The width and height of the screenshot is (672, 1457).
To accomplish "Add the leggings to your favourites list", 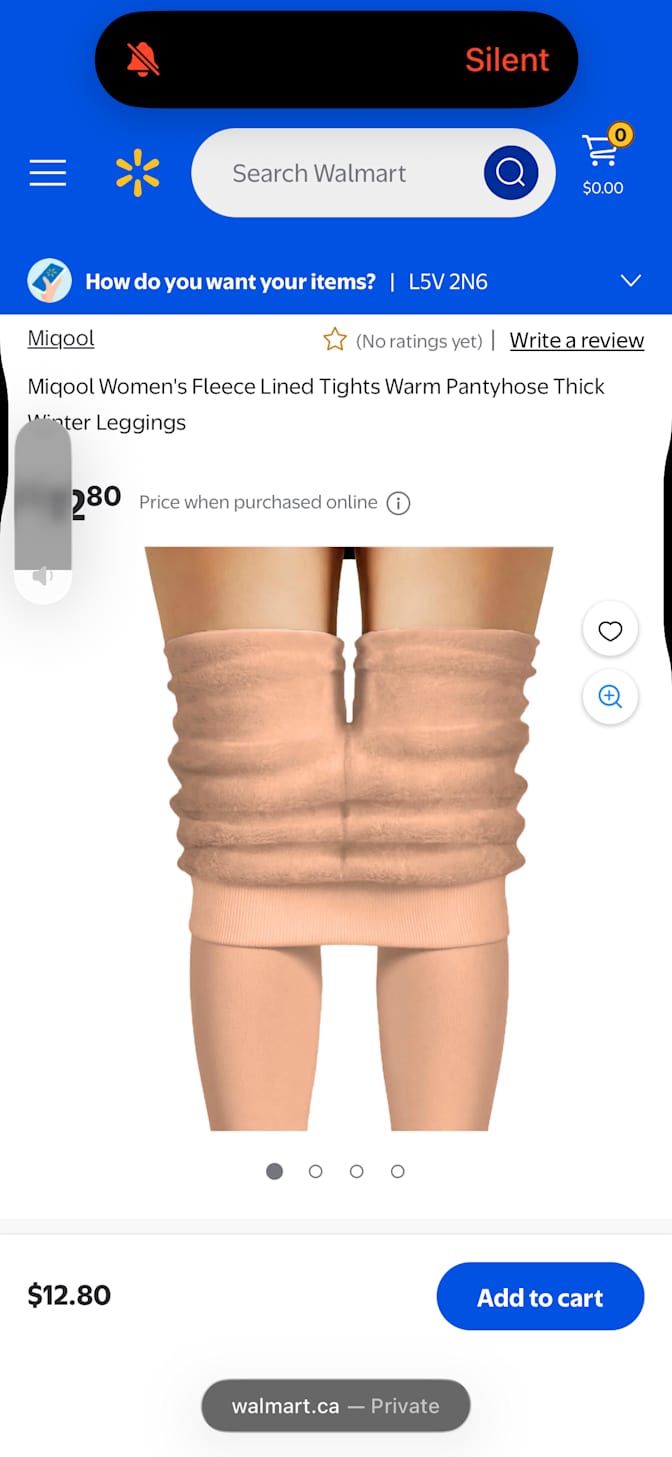I will point(610,630).
